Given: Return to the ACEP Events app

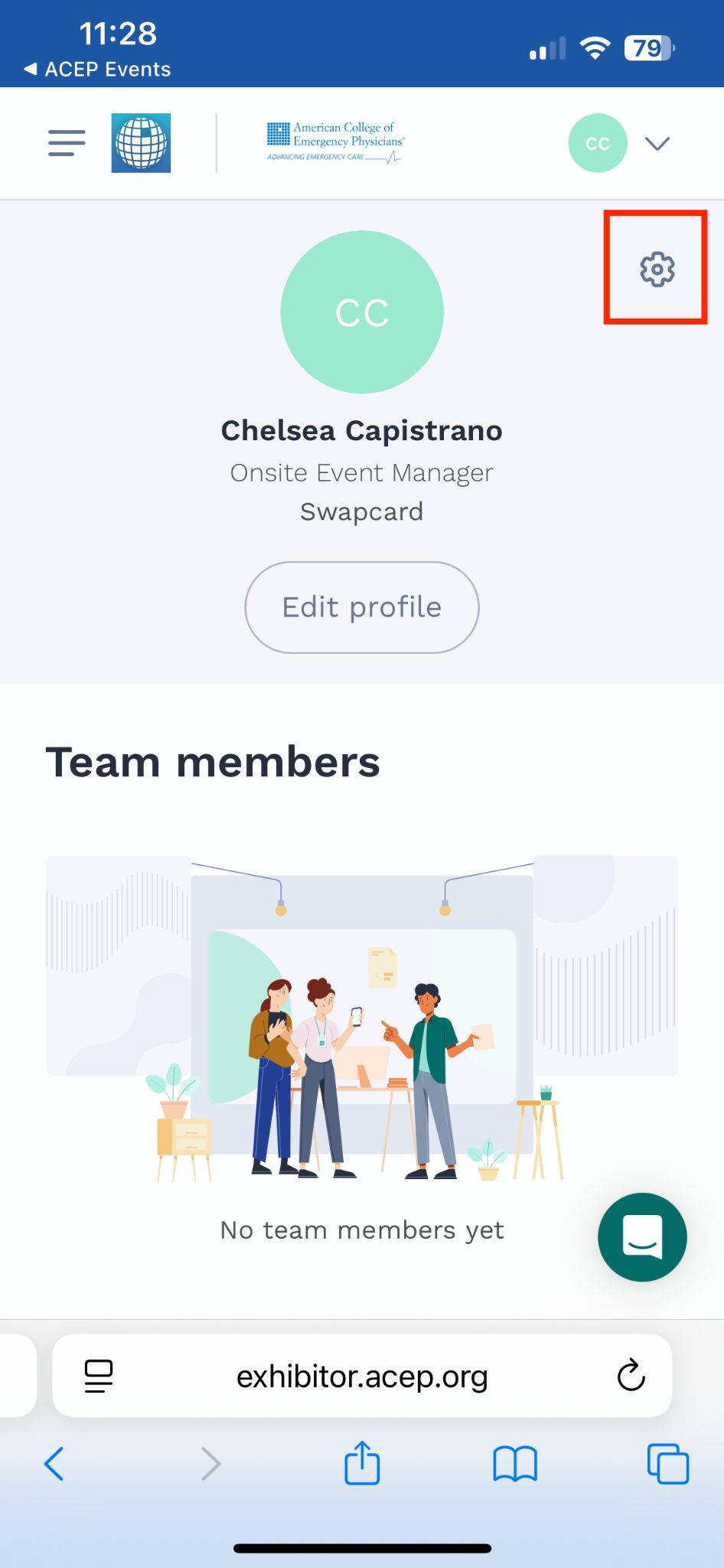Looking at the screenshot, I should [x=97, y=70].
